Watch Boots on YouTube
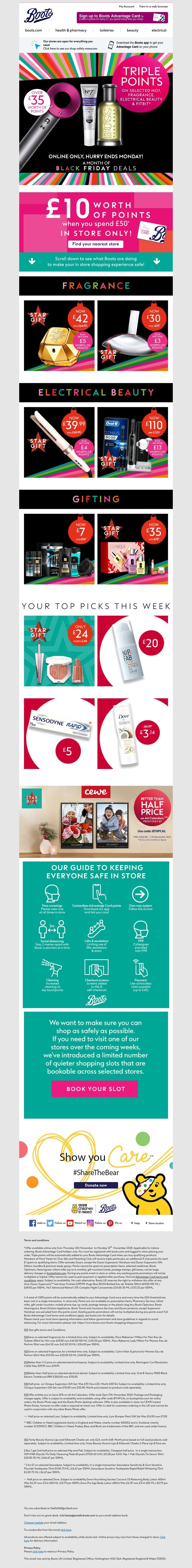Viewport: 192px width, 1568px height. pyautogui.click(x=76, y=1223)
